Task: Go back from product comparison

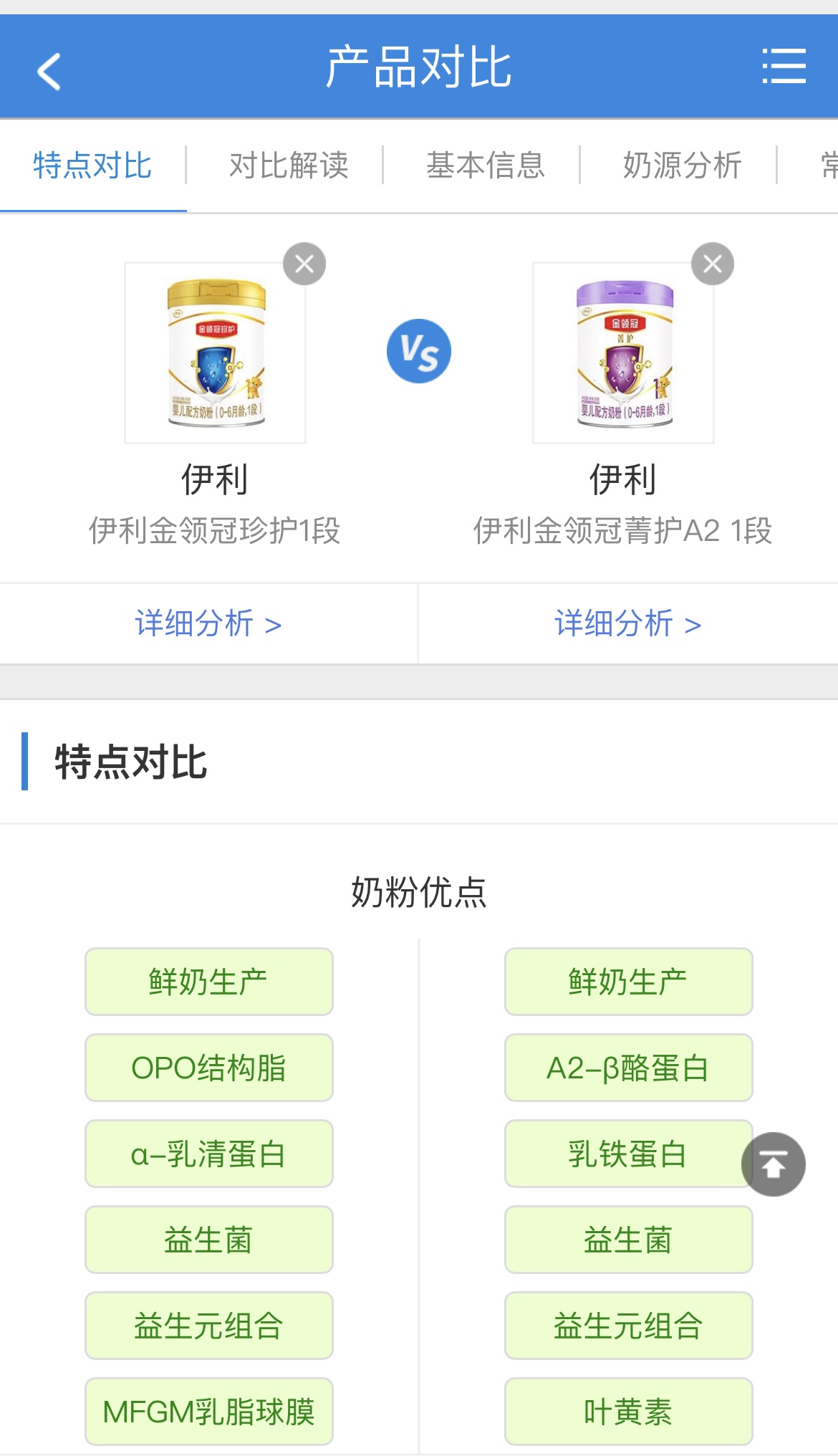Action: click(x=49, y=70)
